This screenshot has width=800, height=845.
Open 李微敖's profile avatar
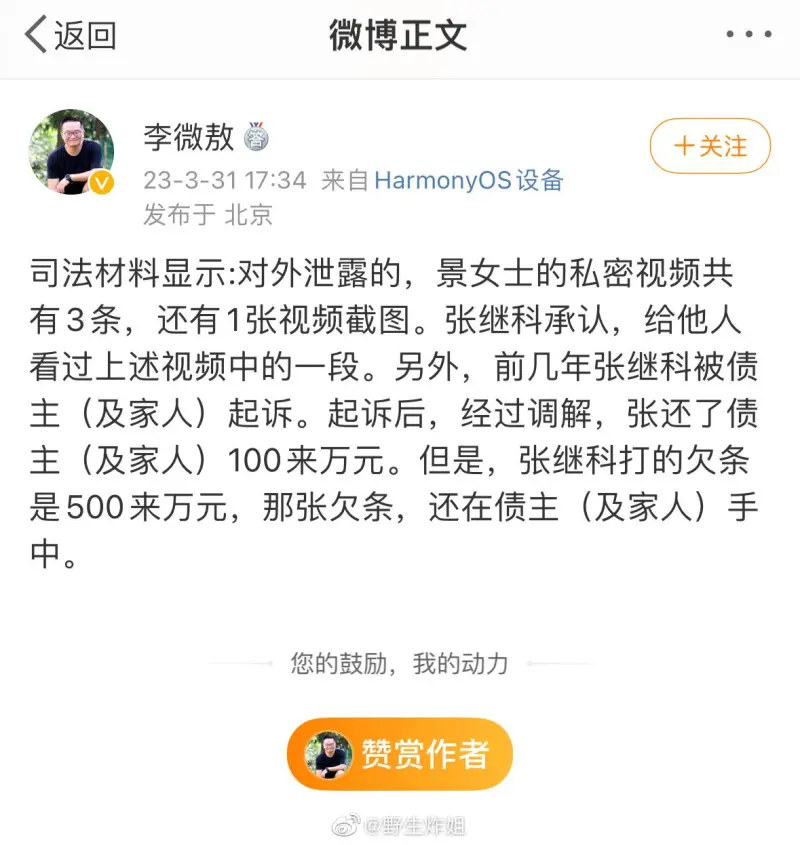click(x=72, y=153)
